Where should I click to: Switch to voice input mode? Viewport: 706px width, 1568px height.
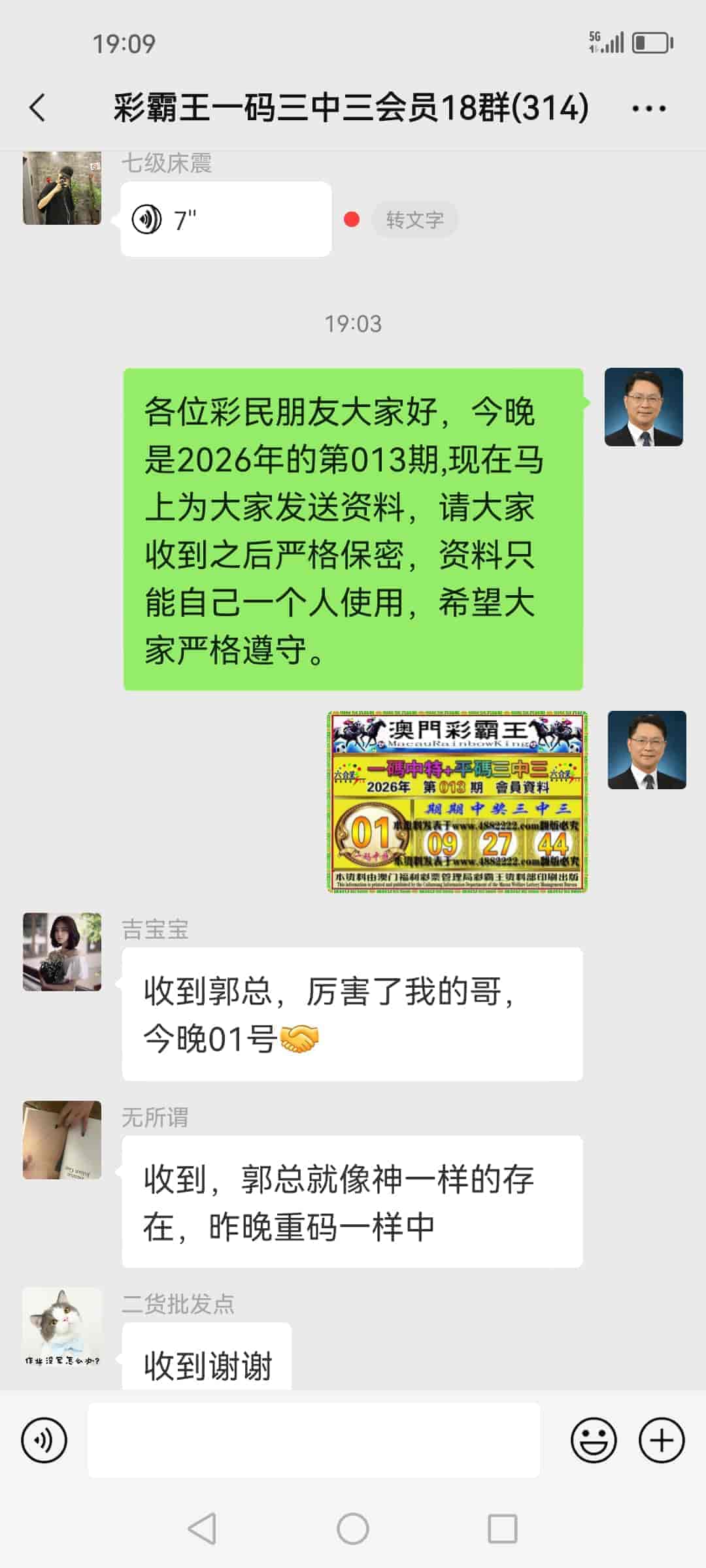[44, 1441]
